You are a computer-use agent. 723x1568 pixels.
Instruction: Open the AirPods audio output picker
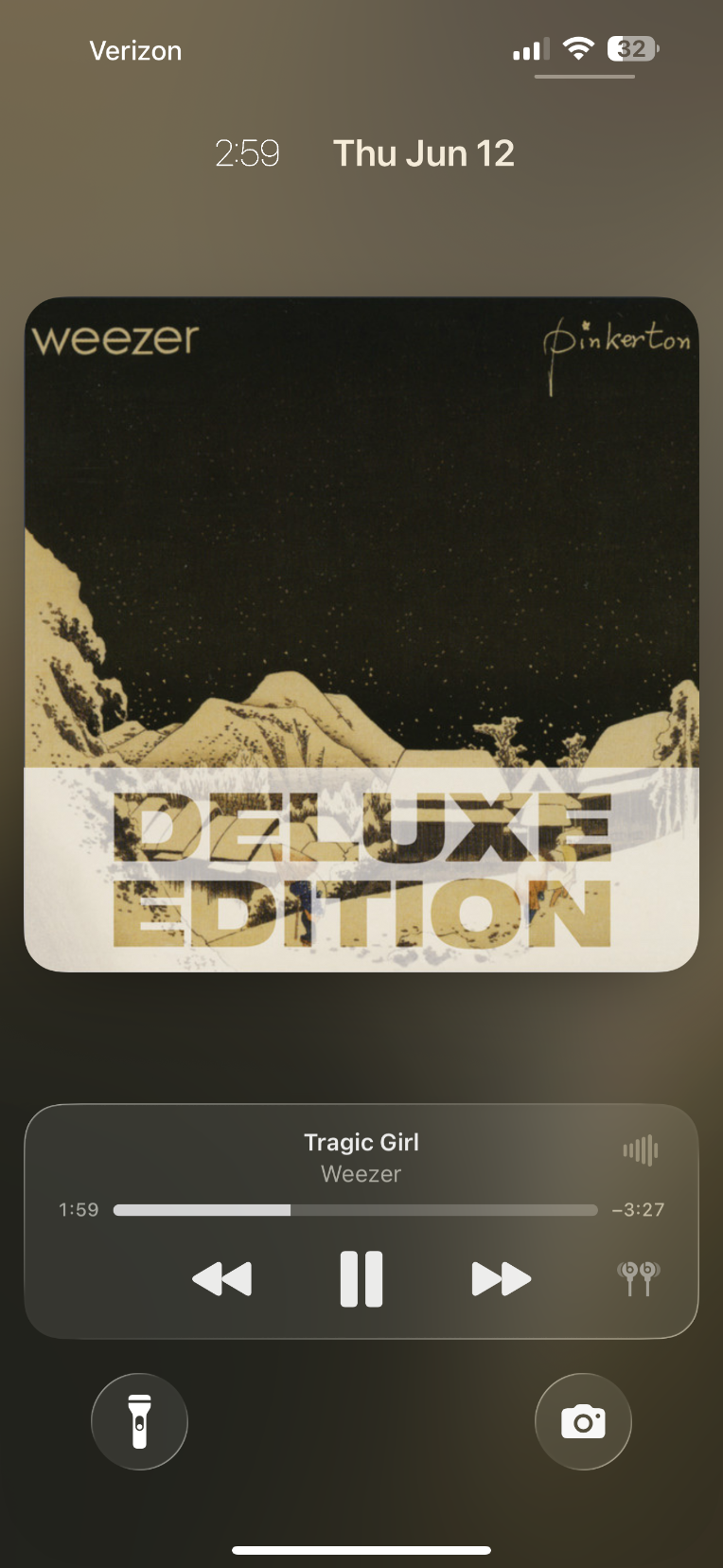click(639, 1278)
